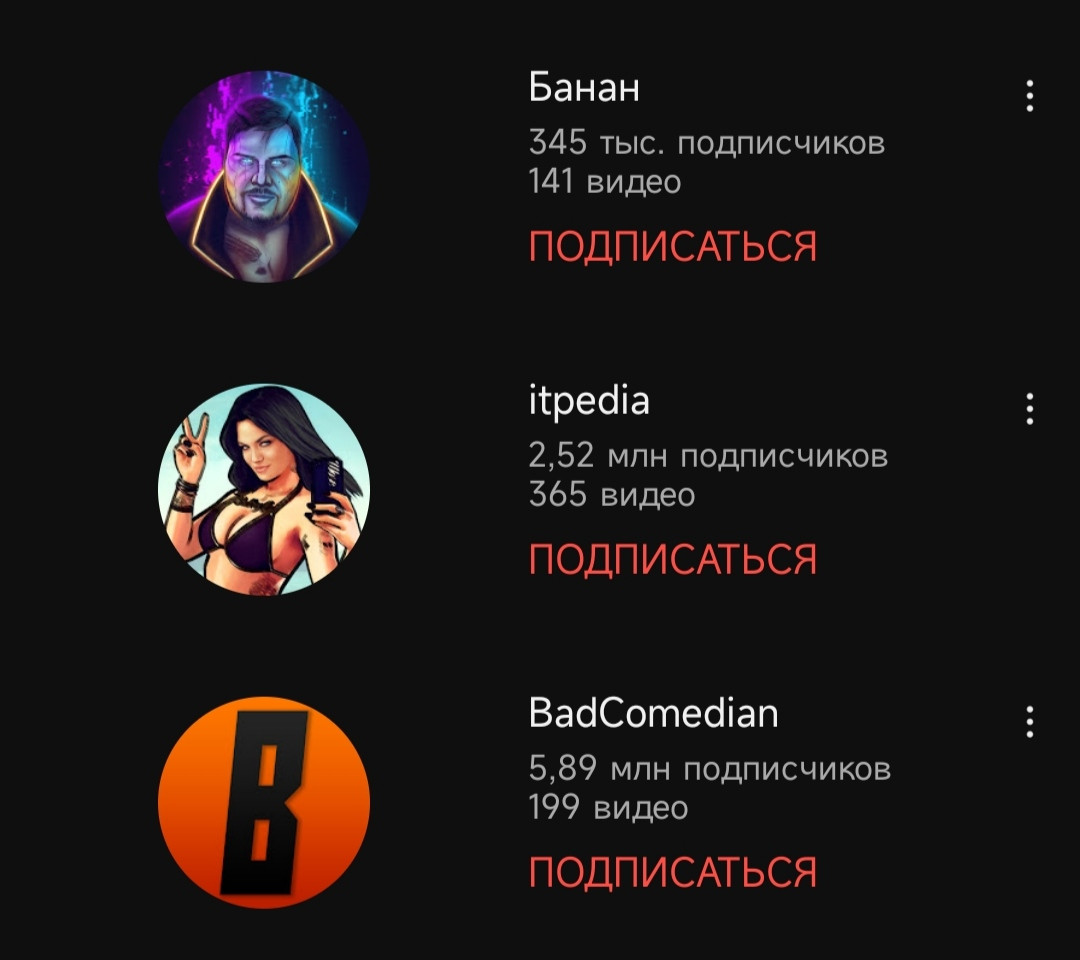This screenshot has height=960, width=1080.
Task: Open the itpedia channel by its name
Action: tap(589, 402)
